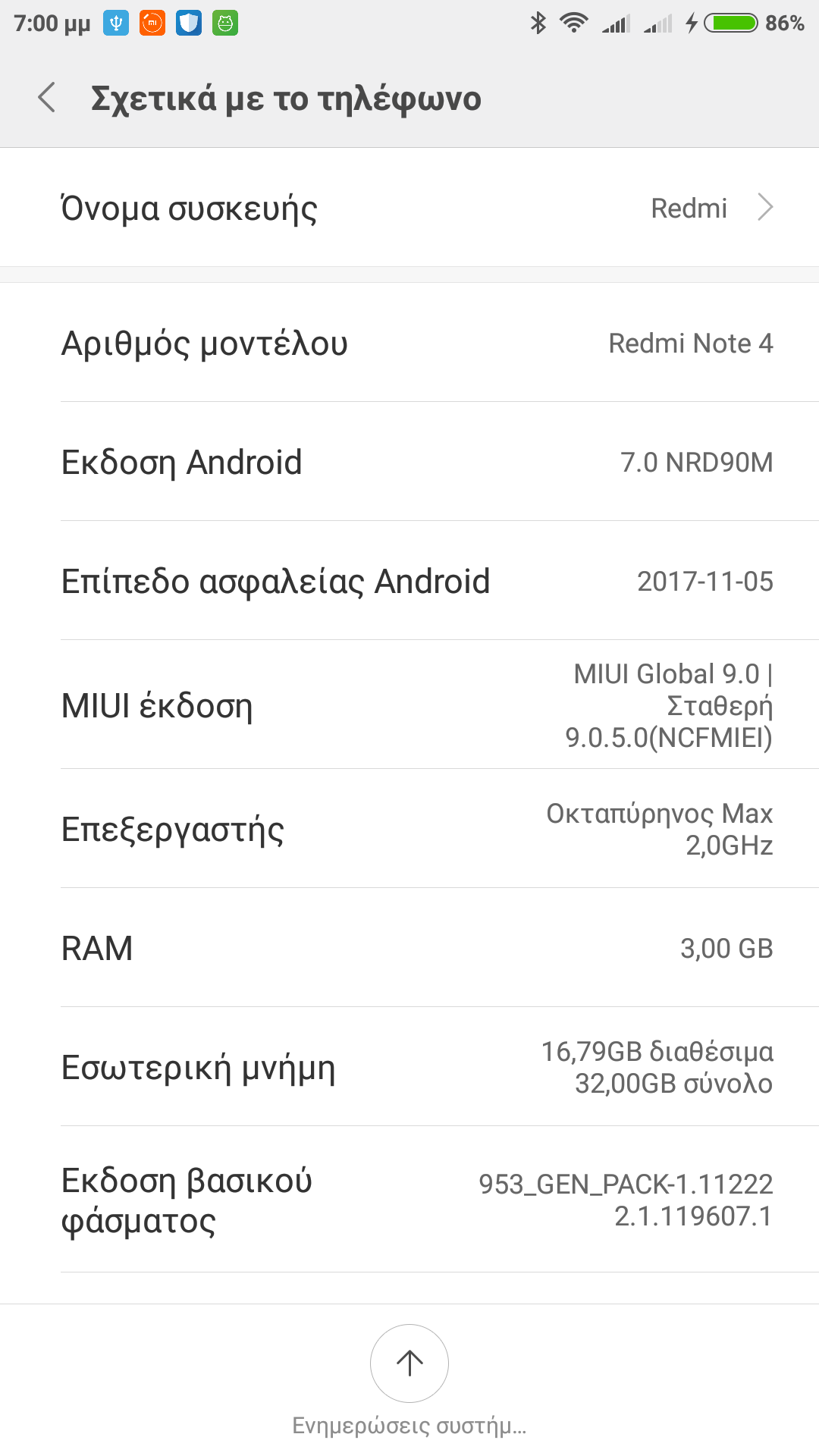Select the Επίπεδο ασφαλείας Android row

click(x=409, y=581)
